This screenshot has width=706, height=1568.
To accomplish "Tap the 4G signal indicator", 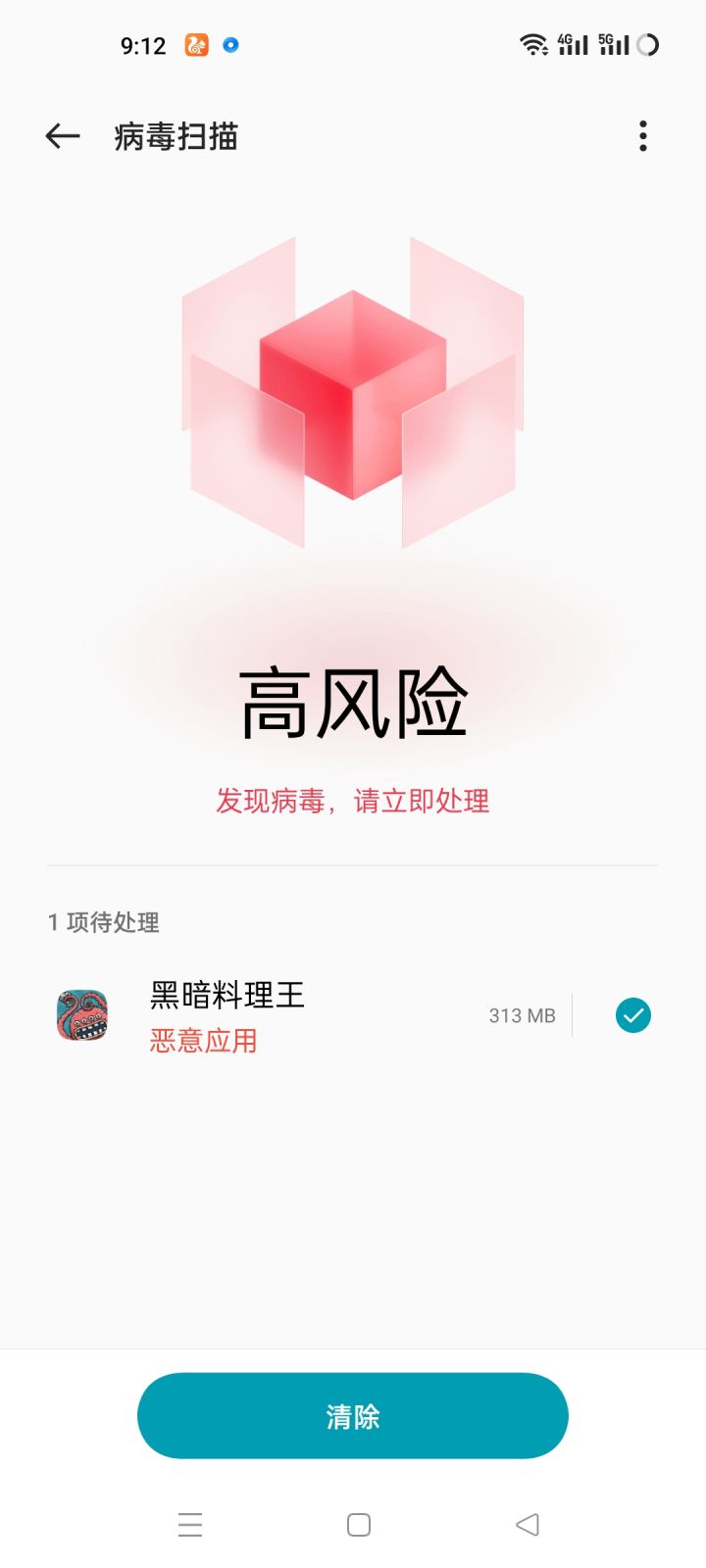I will tap(572, 44).
